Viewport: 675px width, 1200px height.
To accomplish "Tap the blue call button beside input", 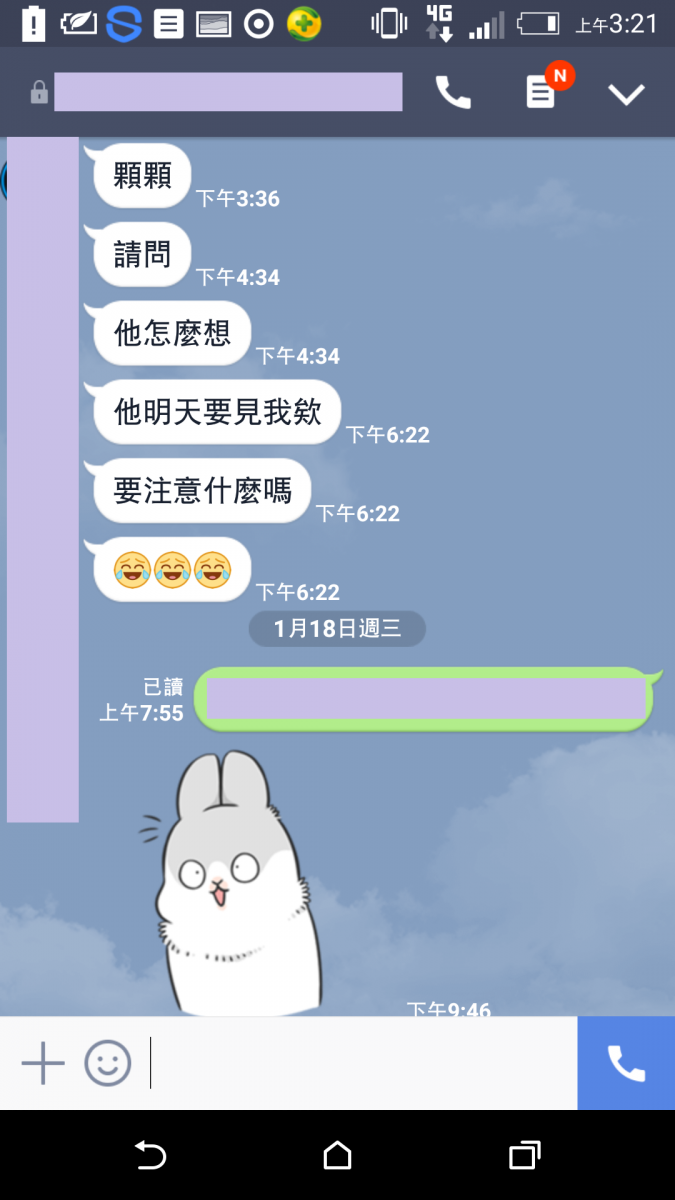I will (626, 1063).
